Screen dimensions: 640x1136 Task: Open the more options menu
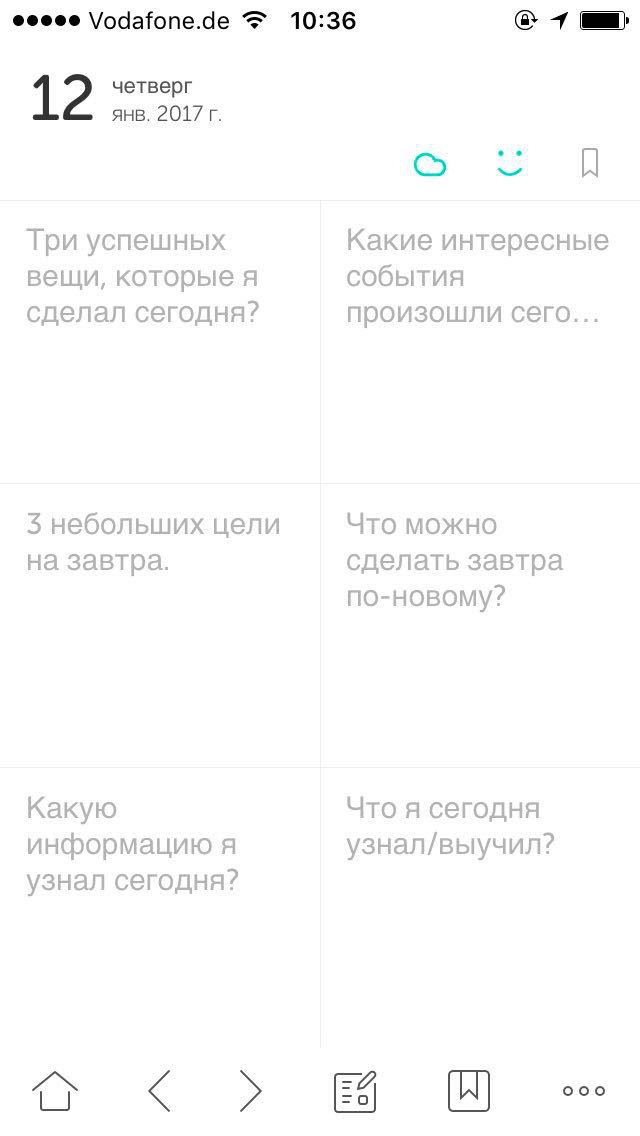(584, 1090)
